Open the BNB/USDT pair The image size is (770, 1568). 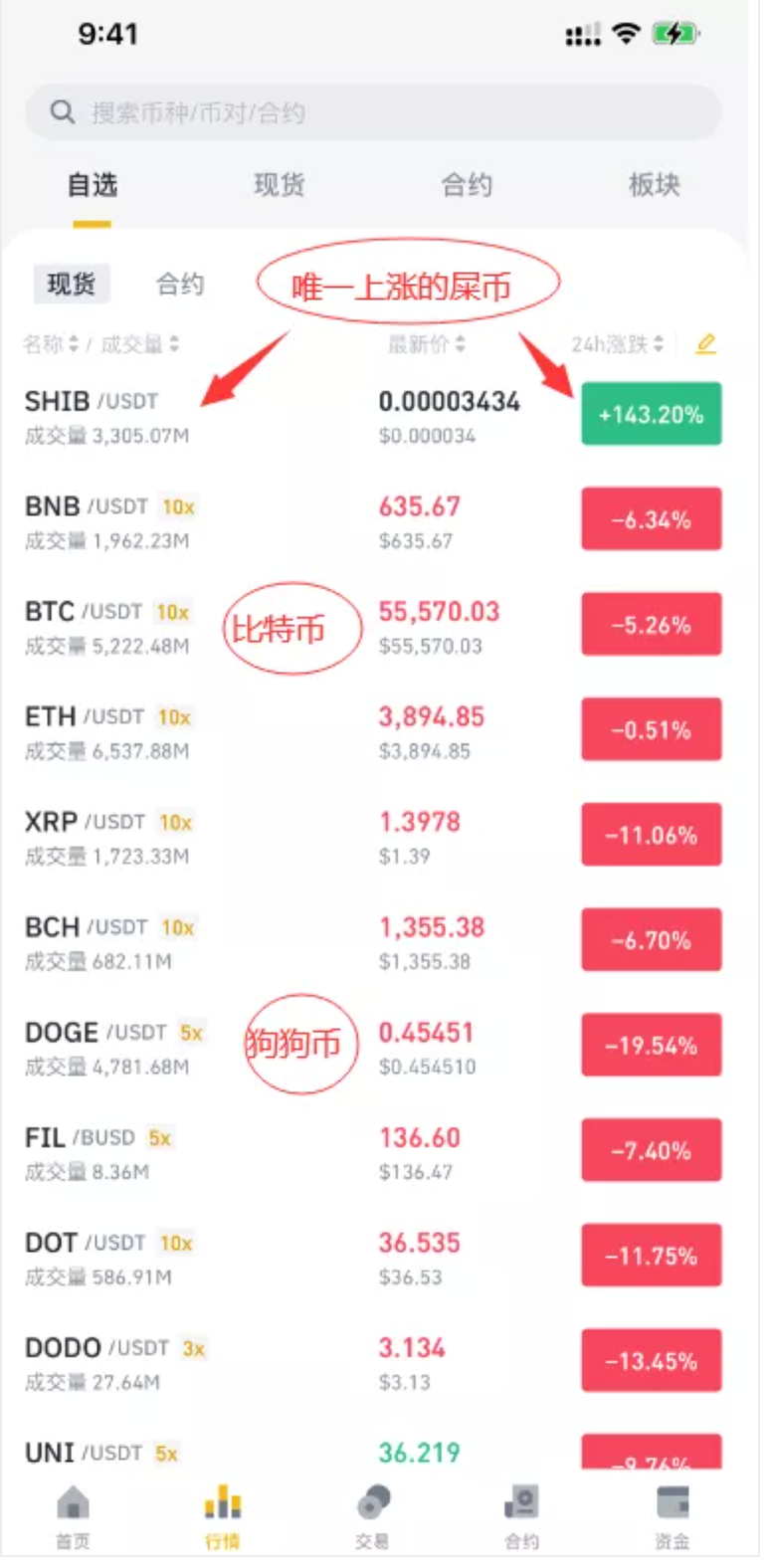pyautogui.click(x=373, y=521)
